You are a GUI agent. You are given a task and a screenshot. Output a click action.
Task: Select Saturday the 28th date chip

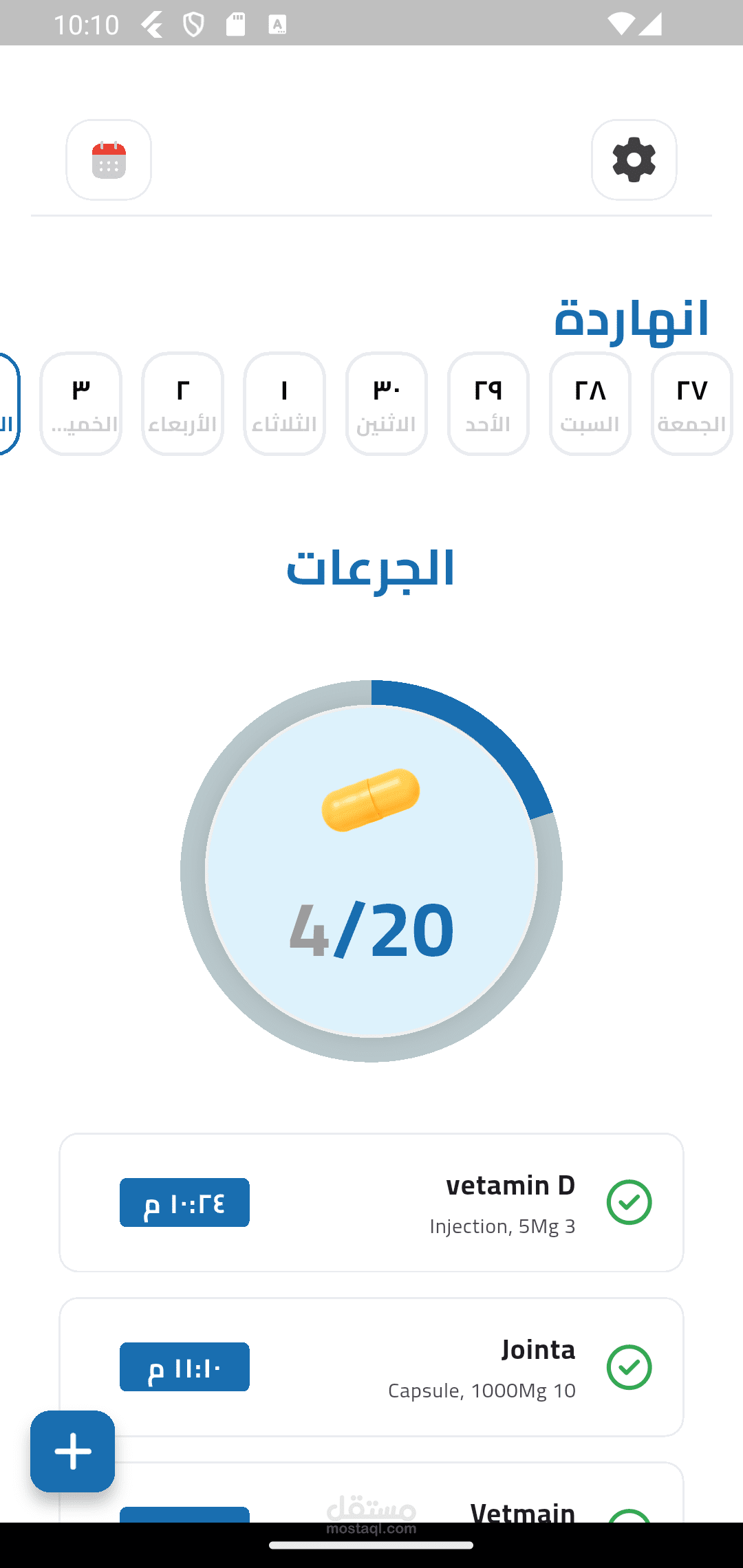tap(590, 404)
